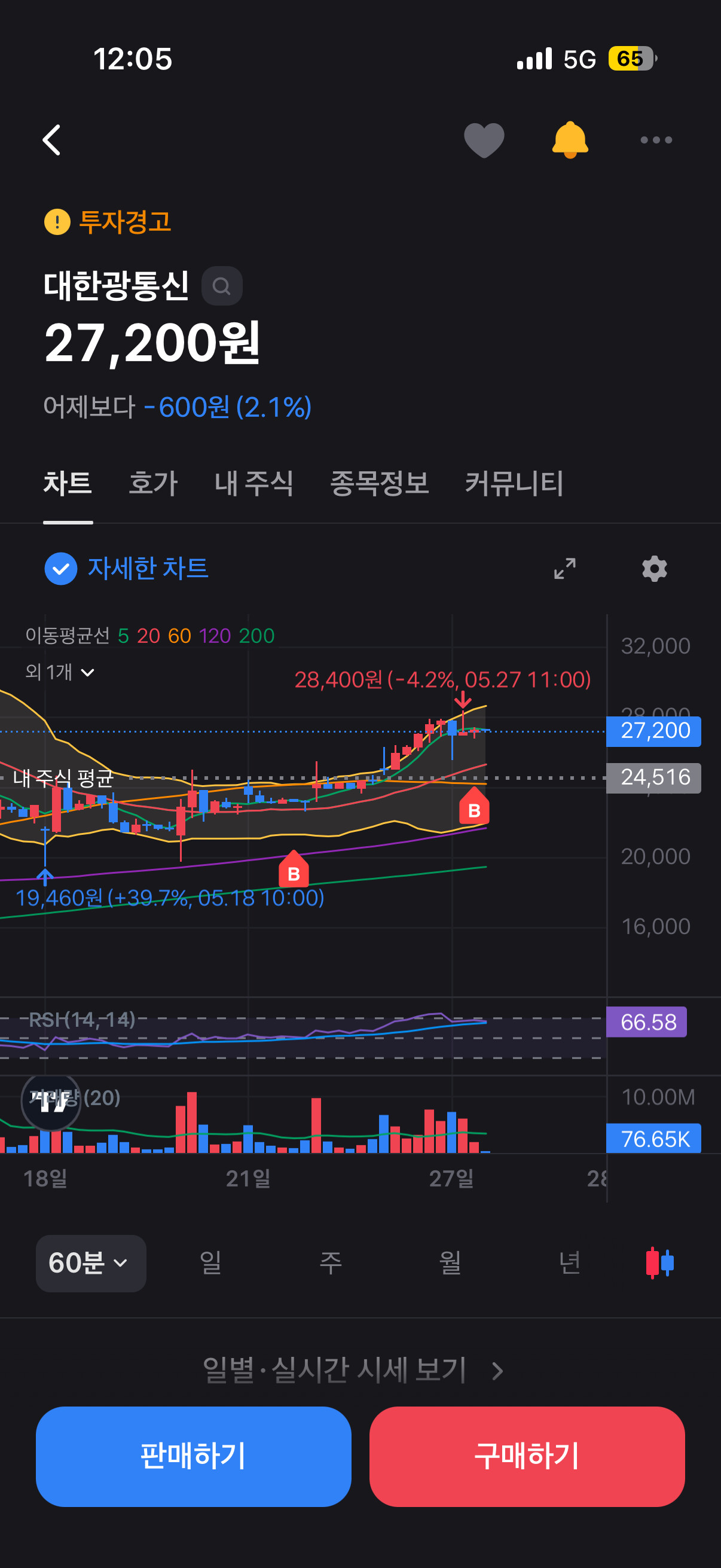Image resolution: width=721 pixels, height=1568 pixels.
Task: Expand the chart to fullscreen
Action: tap(564, 569)
